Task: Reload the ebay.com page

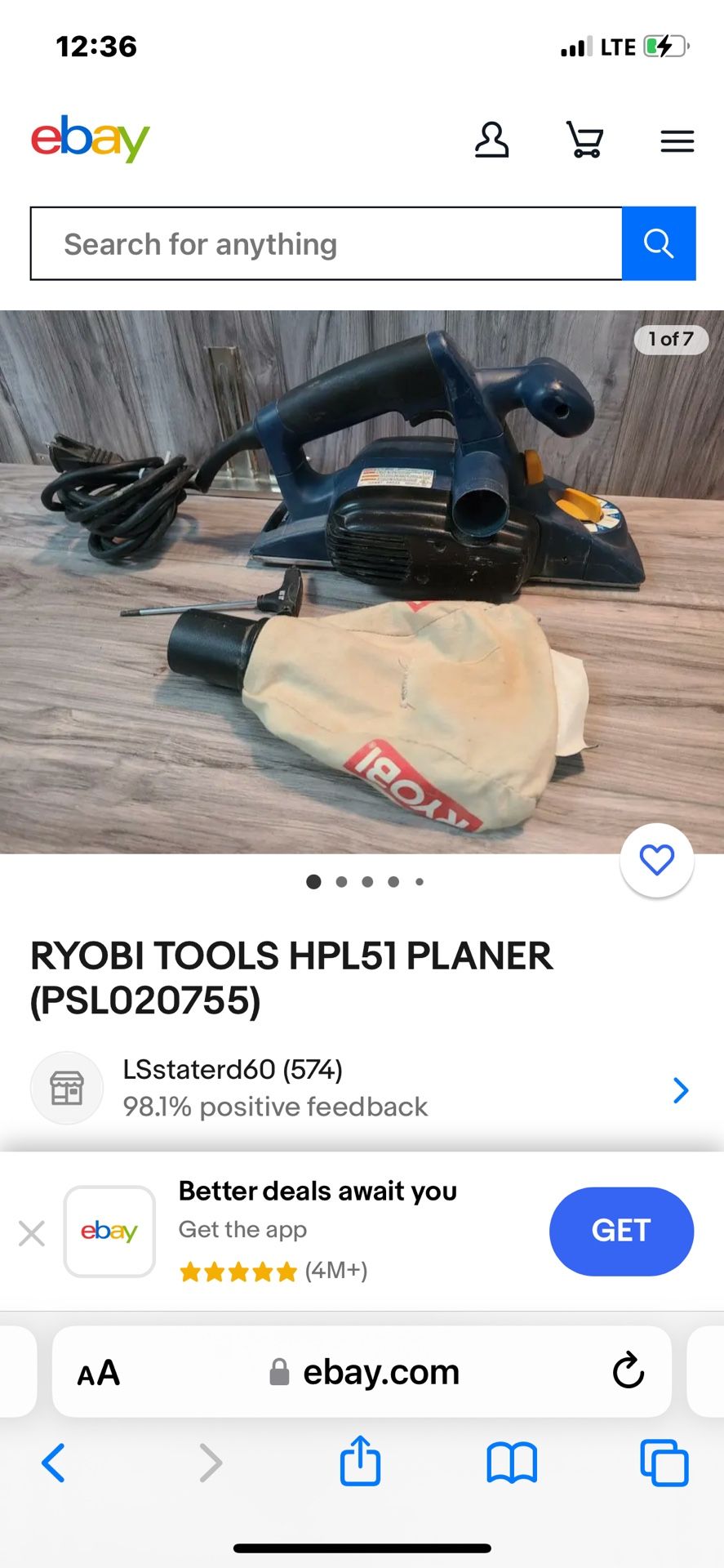Action: click(x=628, y=1371)
